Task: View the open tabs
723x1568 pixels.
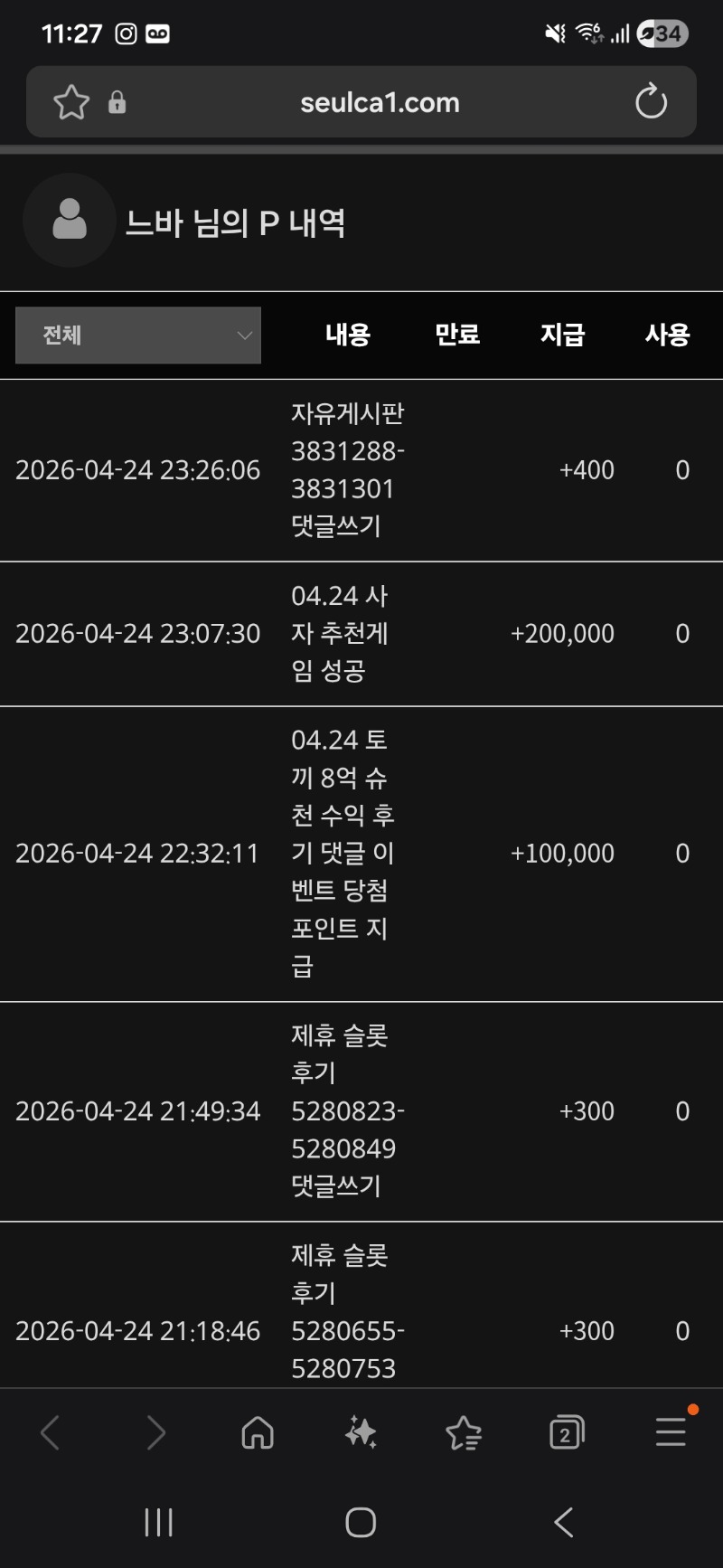Action: coord(567,1432)
